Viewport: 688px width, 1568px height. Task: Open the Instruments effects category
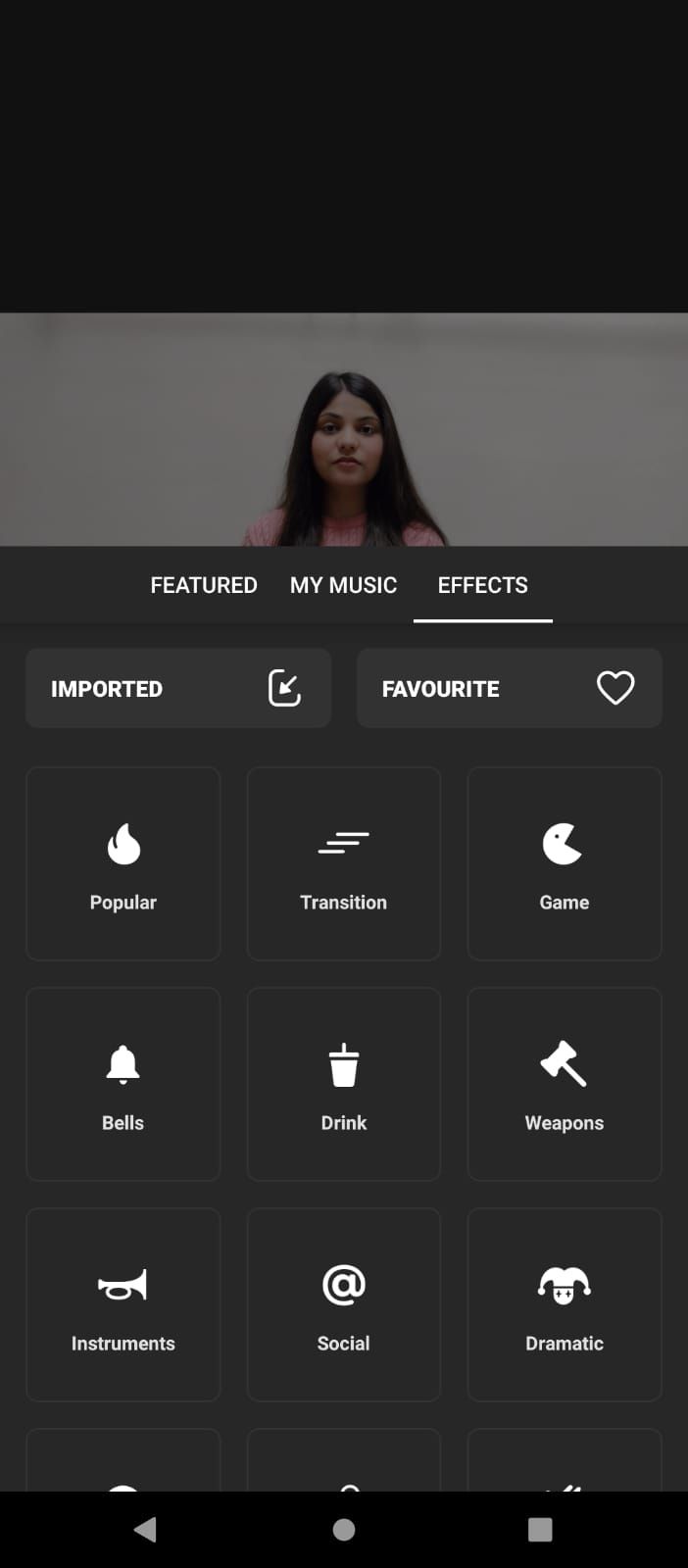point(123,1304)
